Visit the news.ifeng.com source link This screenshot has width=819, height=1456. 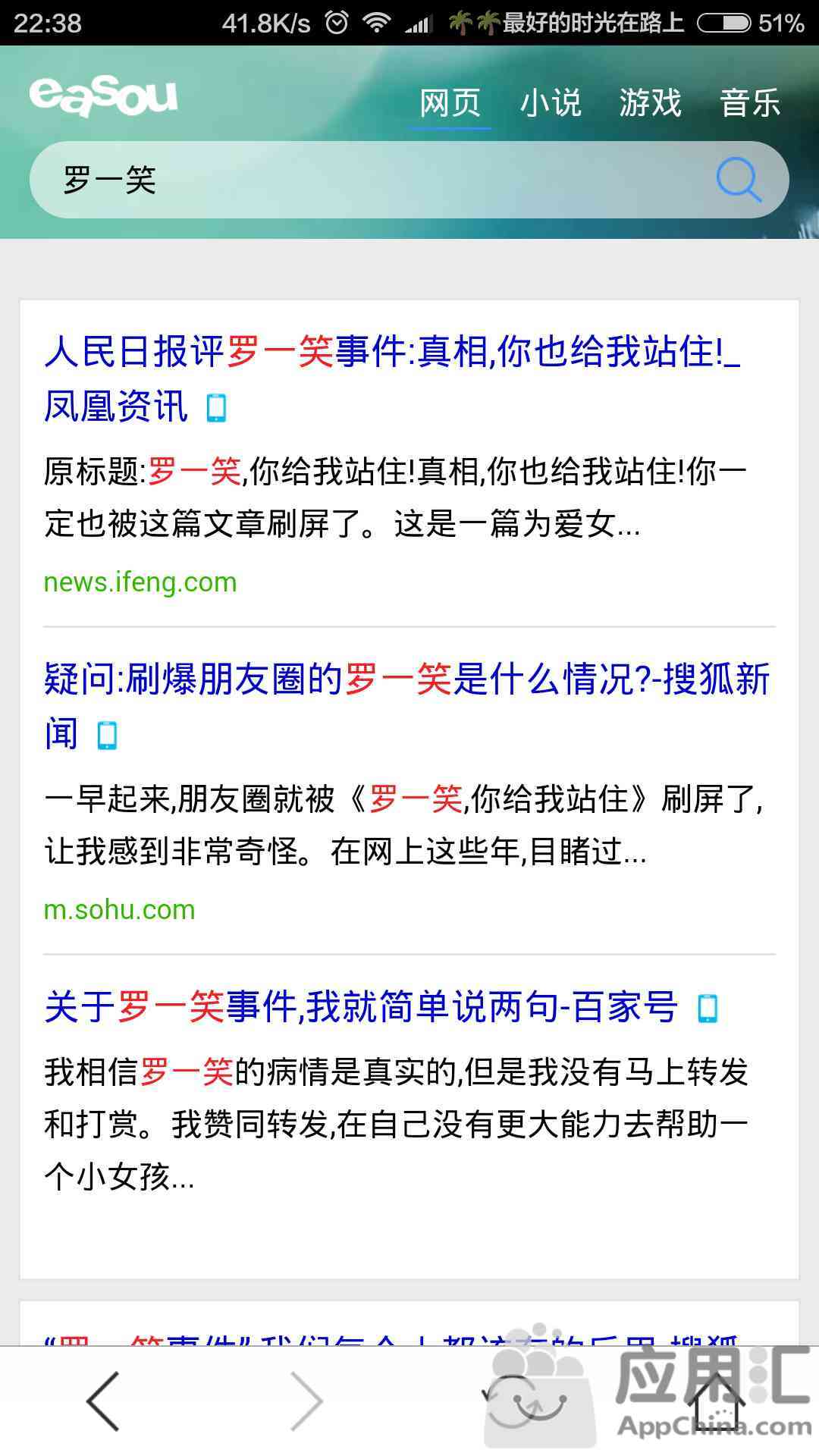(x=140, y=582)
